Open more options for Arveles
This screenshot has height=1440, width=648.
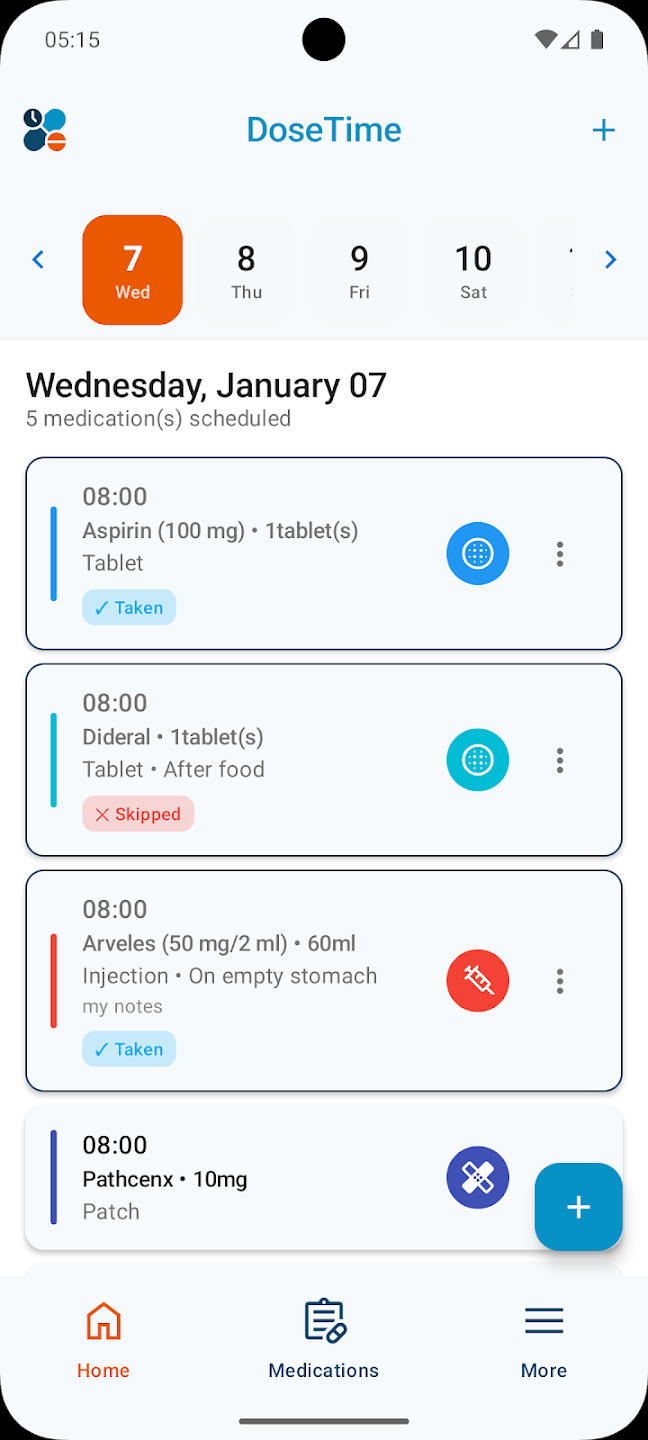560,981
